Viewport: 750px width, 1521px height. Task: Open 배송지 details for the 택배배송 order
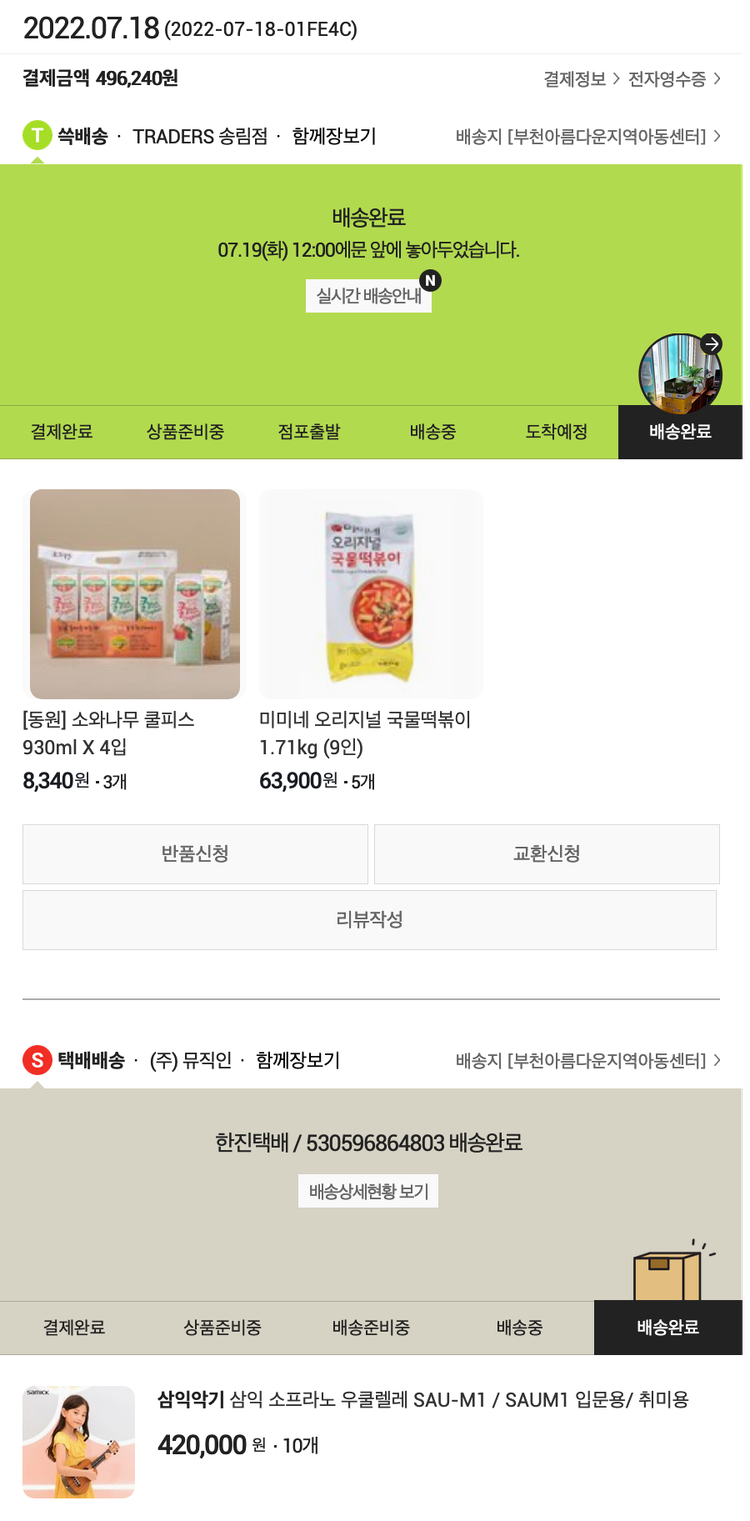point(588,1060)
